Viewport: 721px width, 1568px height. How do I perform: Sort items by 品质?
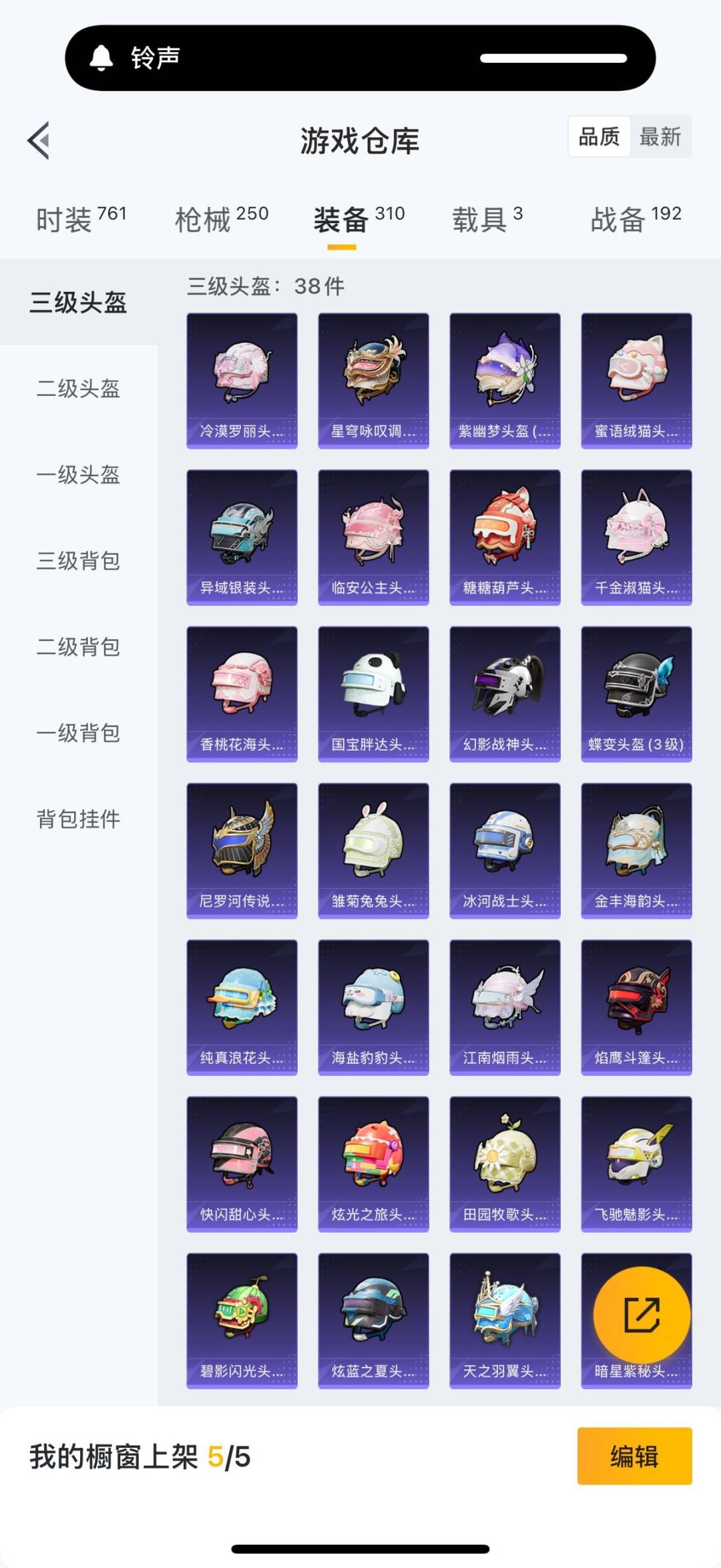tap(599, 137)
